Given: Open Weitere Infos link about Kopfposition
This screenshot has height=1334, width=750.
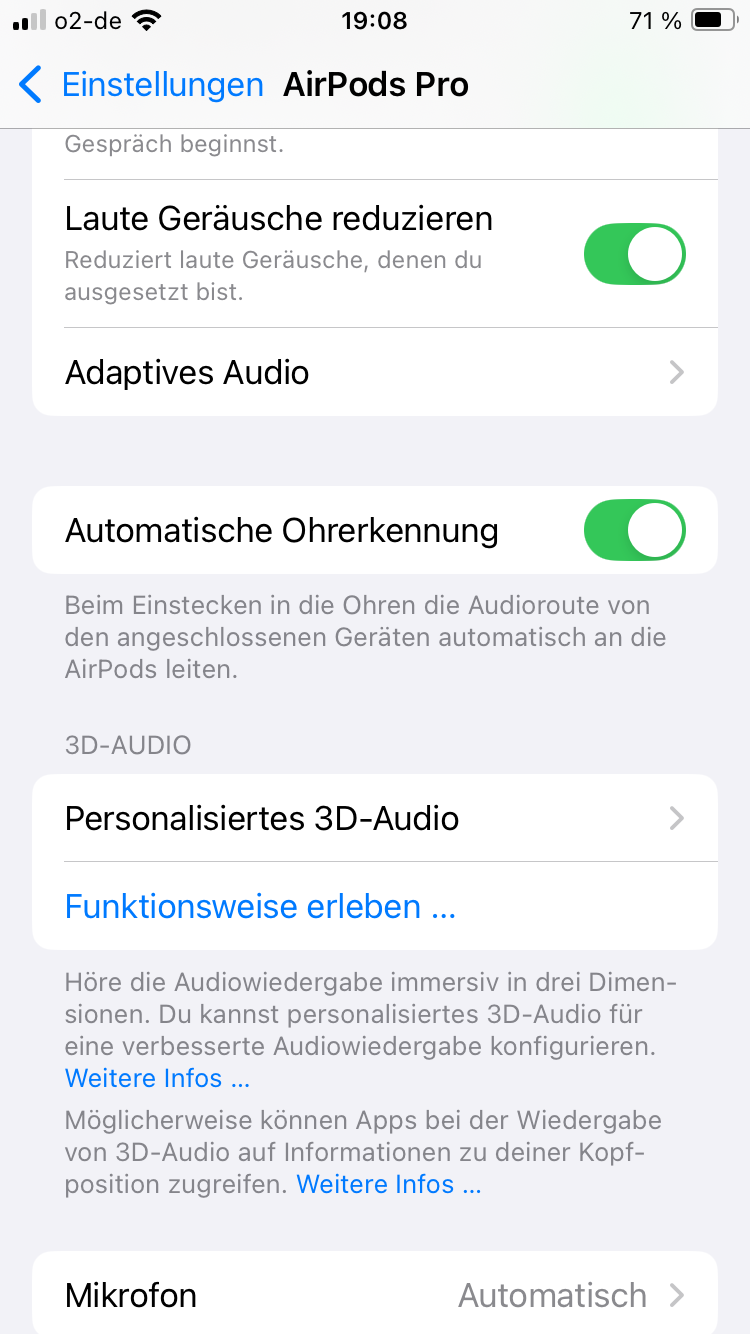Looking at the screenshot, I should tap(389, 1185).
